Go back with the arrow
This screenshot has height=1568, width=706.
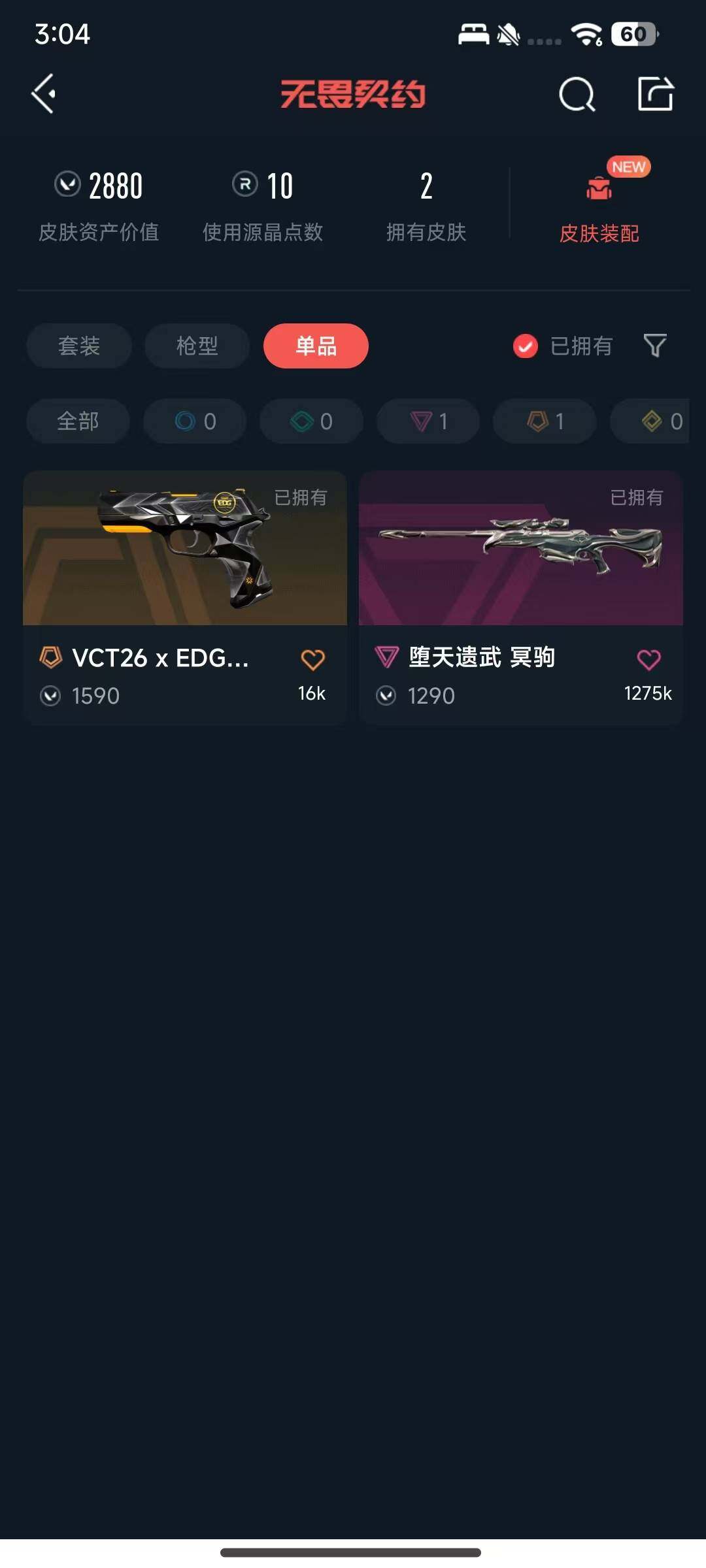[x=42, y=95]
